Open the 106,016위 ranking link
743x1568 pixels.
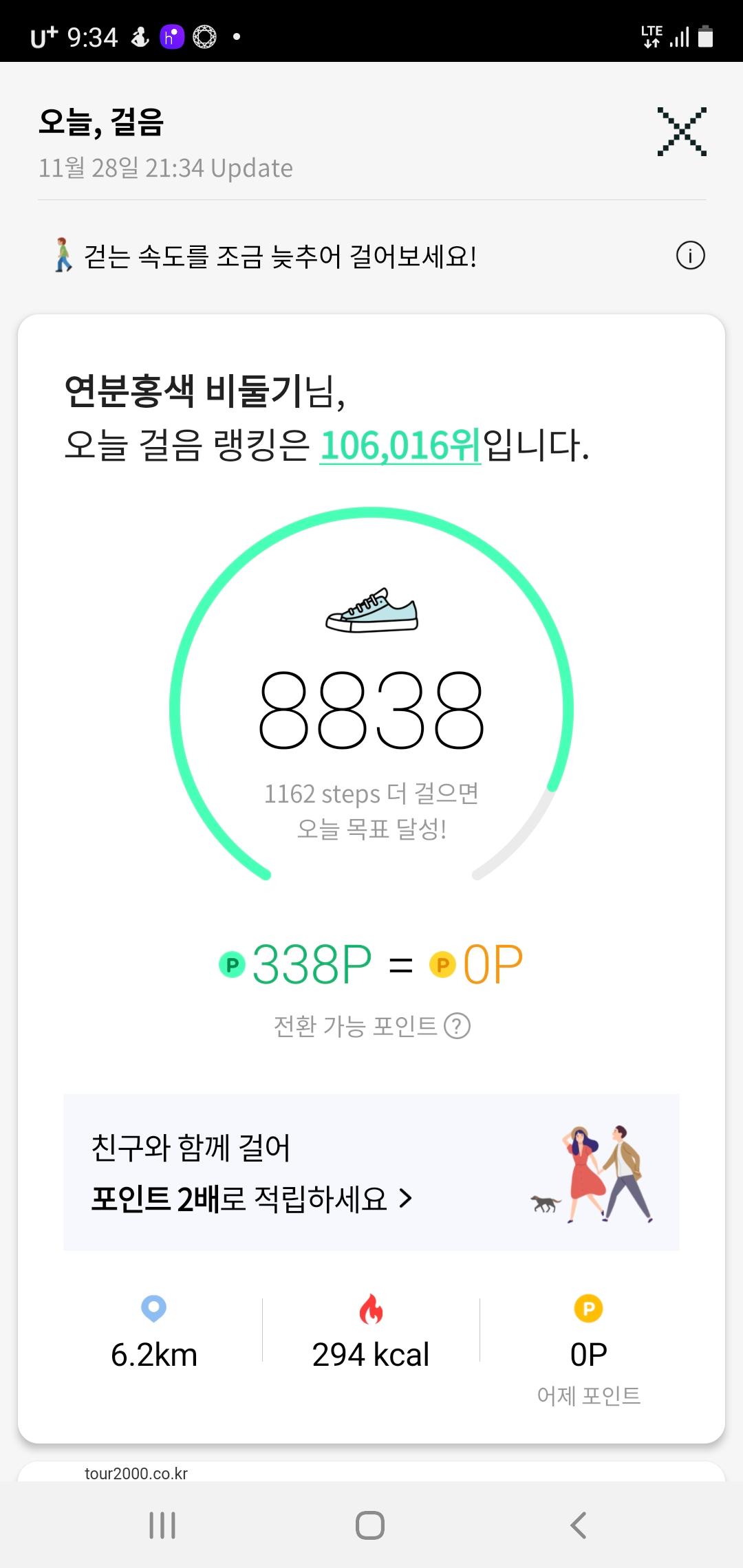(400, 446)
